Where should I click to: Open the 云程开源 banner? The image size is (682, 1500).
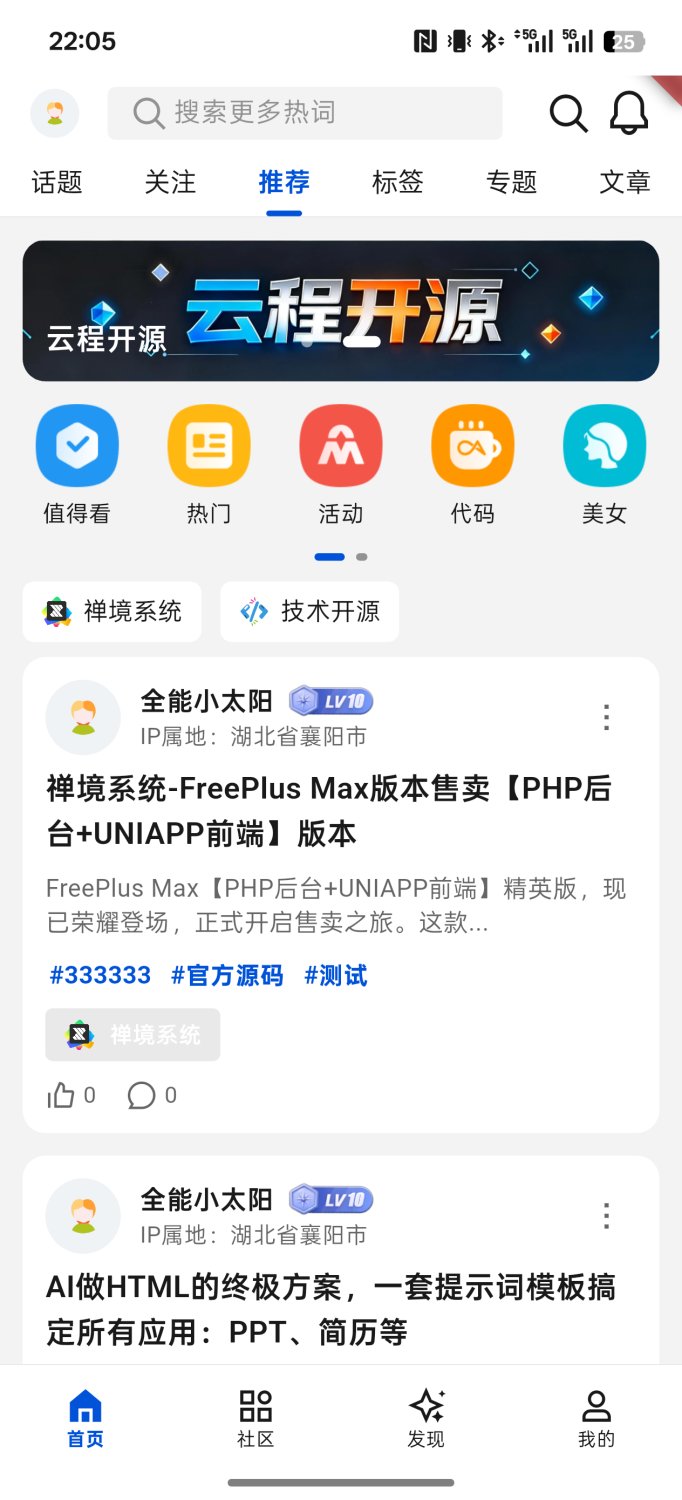341,311
